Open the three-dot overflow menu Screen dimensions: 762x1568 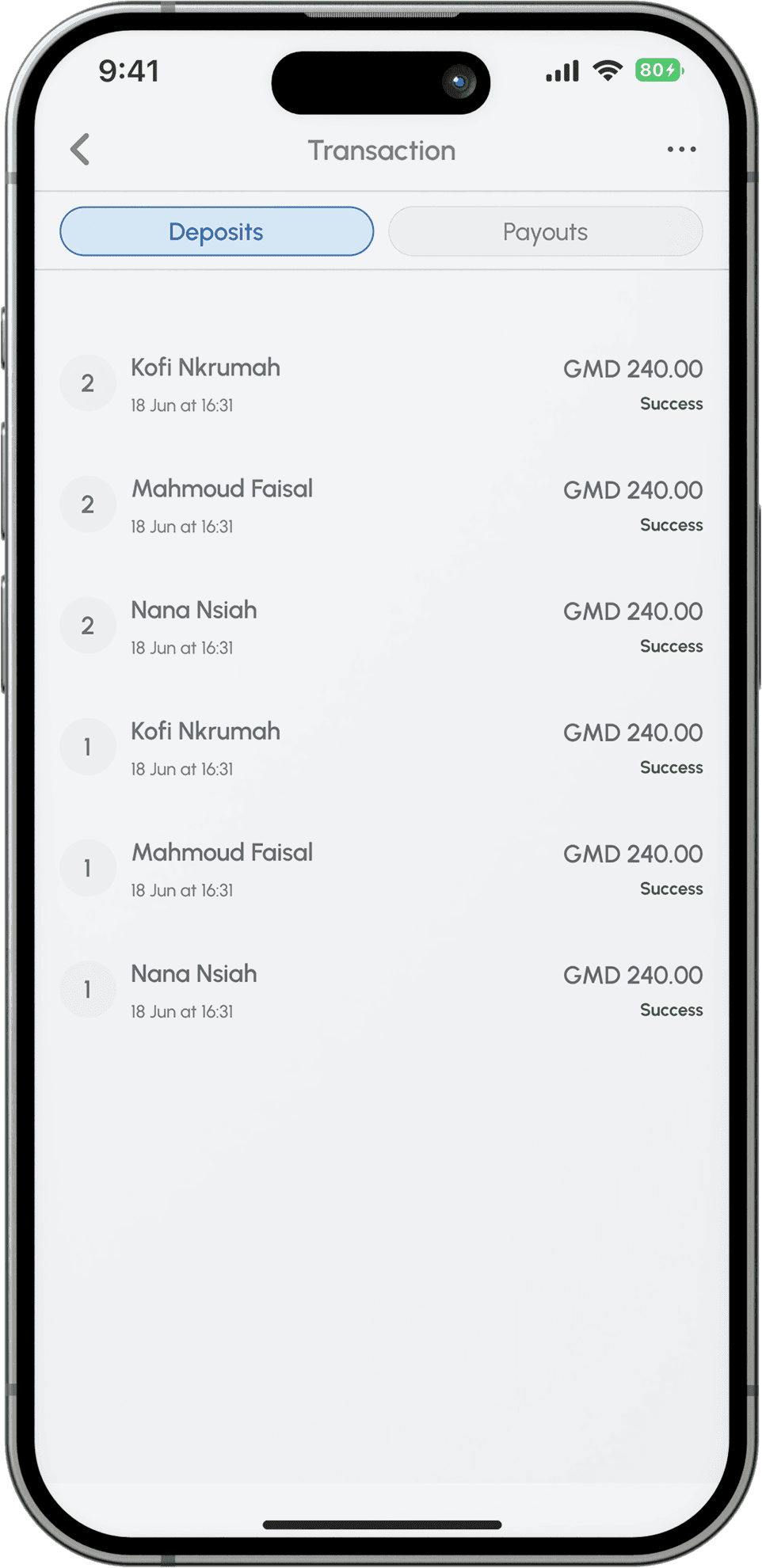pos(681,149)
